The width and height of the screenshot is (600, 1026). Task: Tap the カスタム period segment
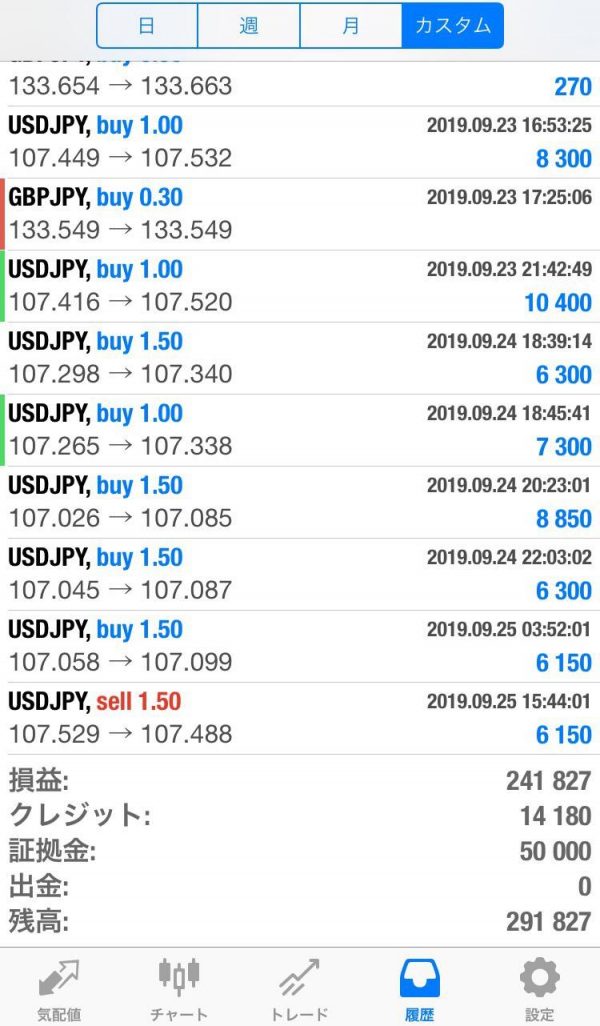[452, 26]
